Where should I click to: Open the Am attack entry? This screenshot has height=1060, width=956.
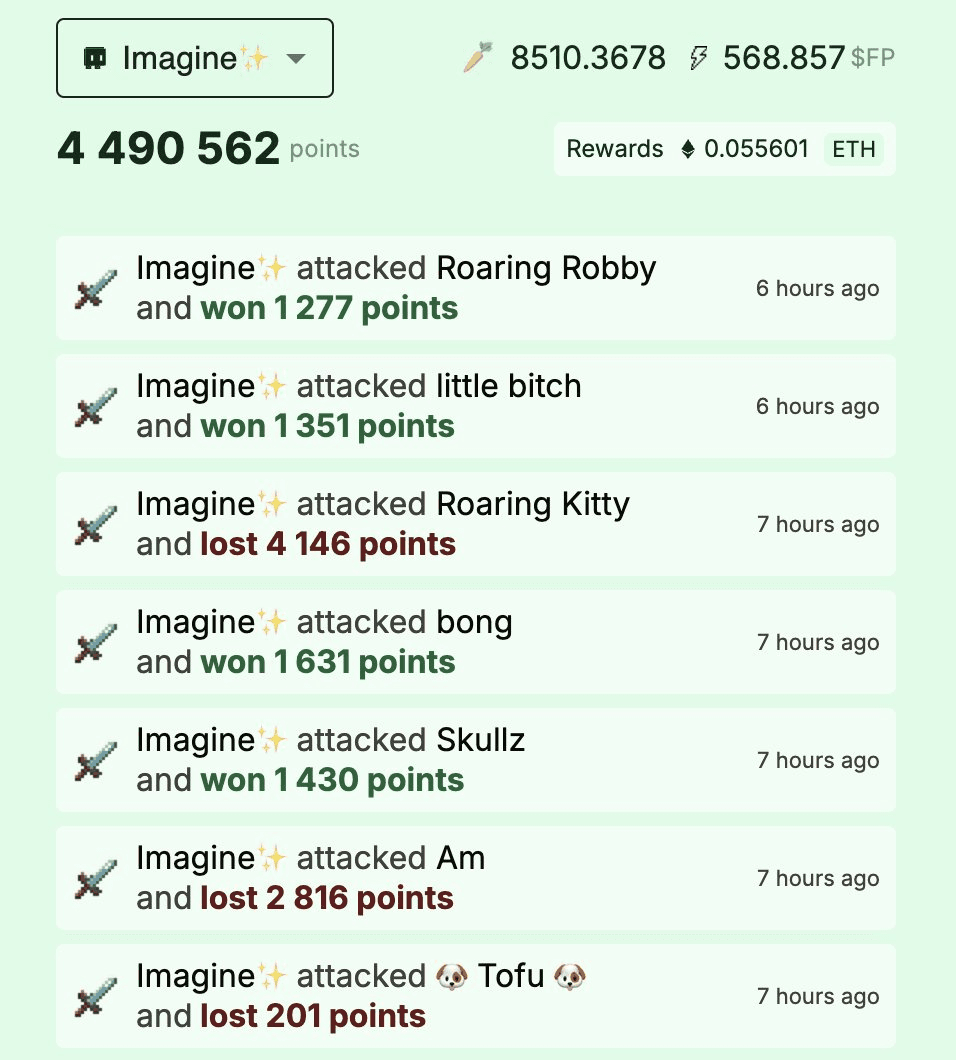(475, 878)
